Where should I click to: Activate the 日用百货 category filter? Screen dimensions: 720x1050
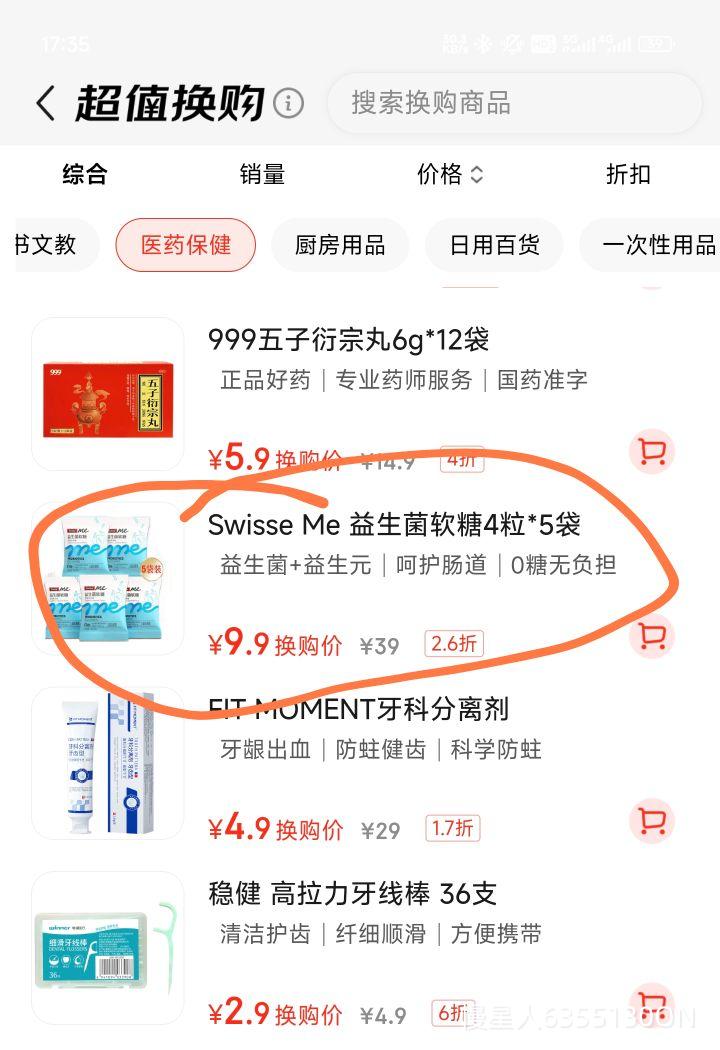pos(493,245)
